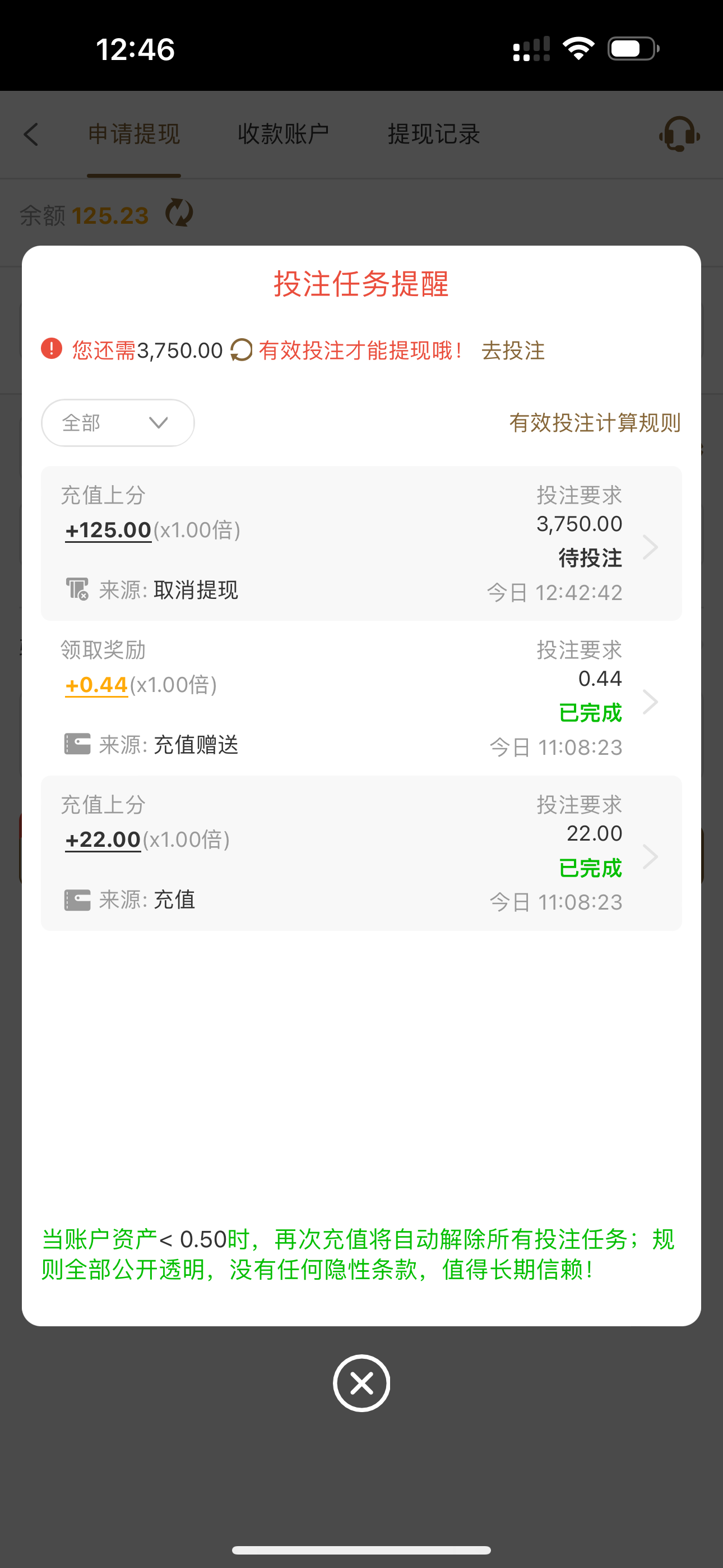Refresh the required betting amount
The image size is (723, 1568).
point(241,350)
